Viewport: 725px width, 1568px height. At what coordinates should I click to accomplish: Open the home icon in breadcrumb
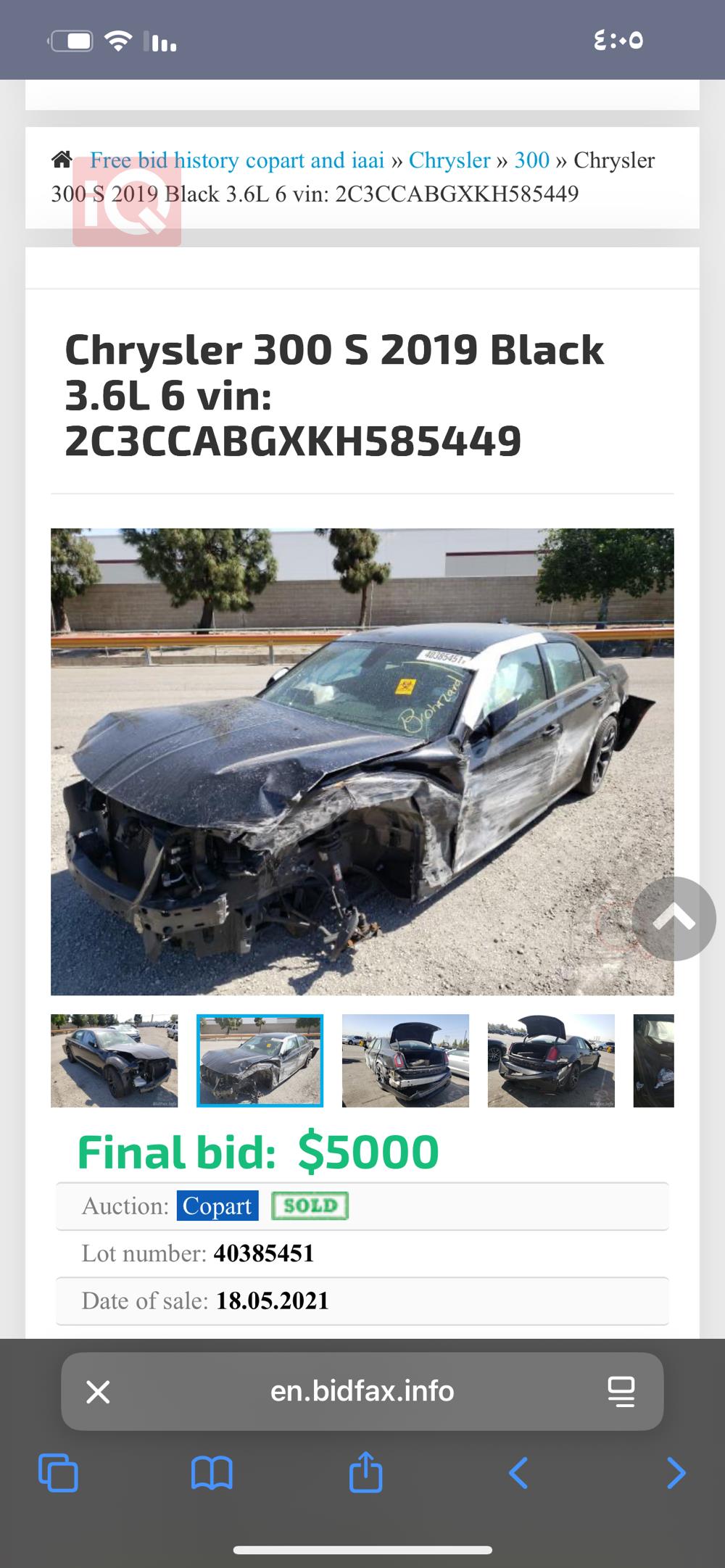coord(62,159)
